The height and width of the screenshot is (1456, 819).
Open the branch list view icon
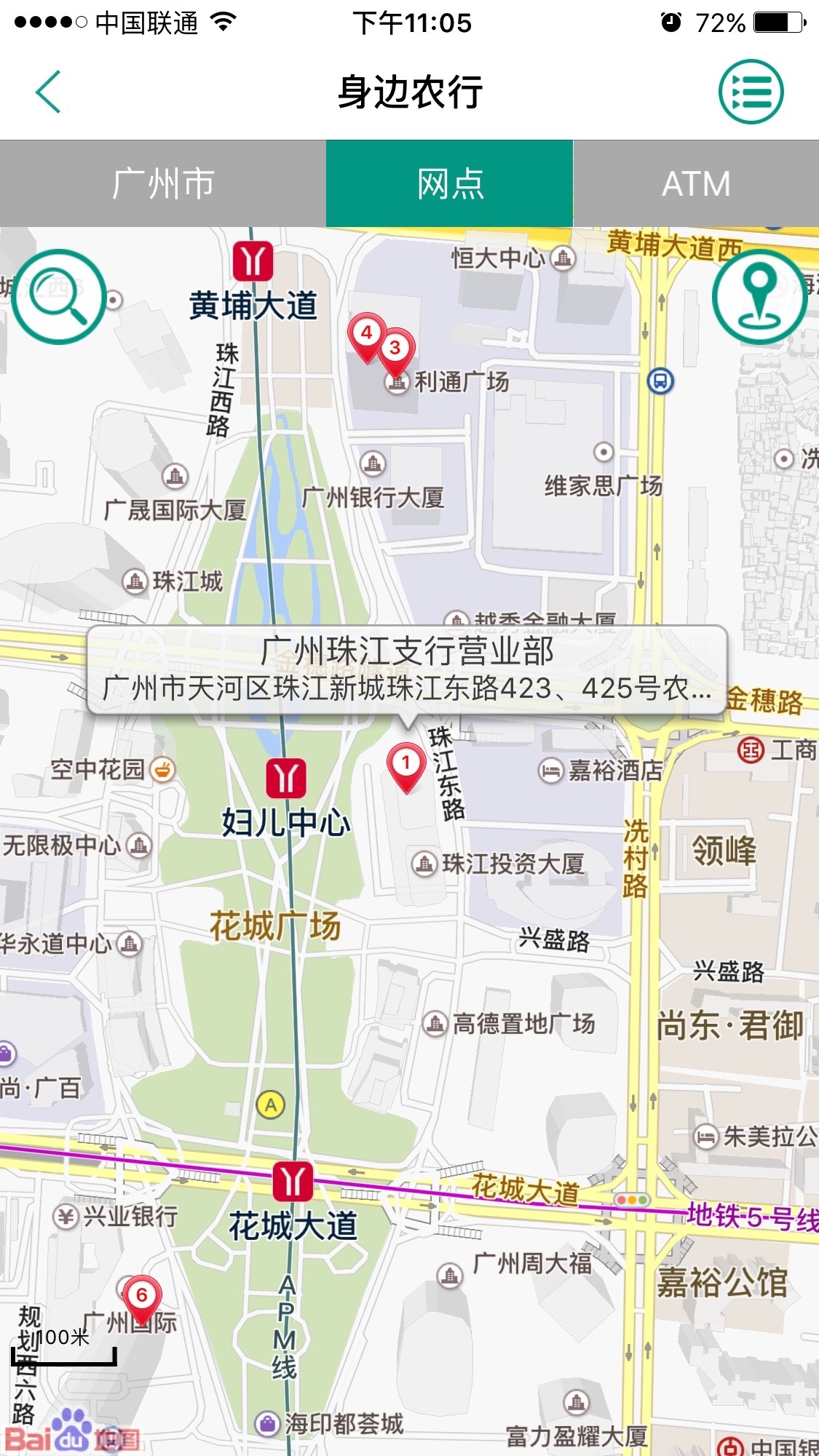751,92
